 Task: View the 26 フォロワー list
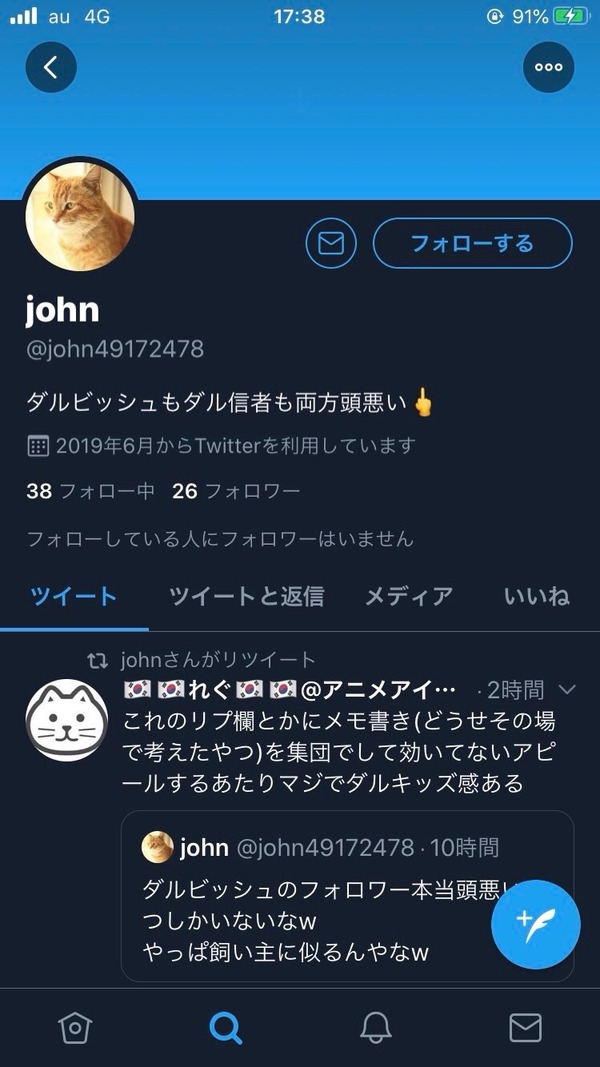(x=236, y=491)
